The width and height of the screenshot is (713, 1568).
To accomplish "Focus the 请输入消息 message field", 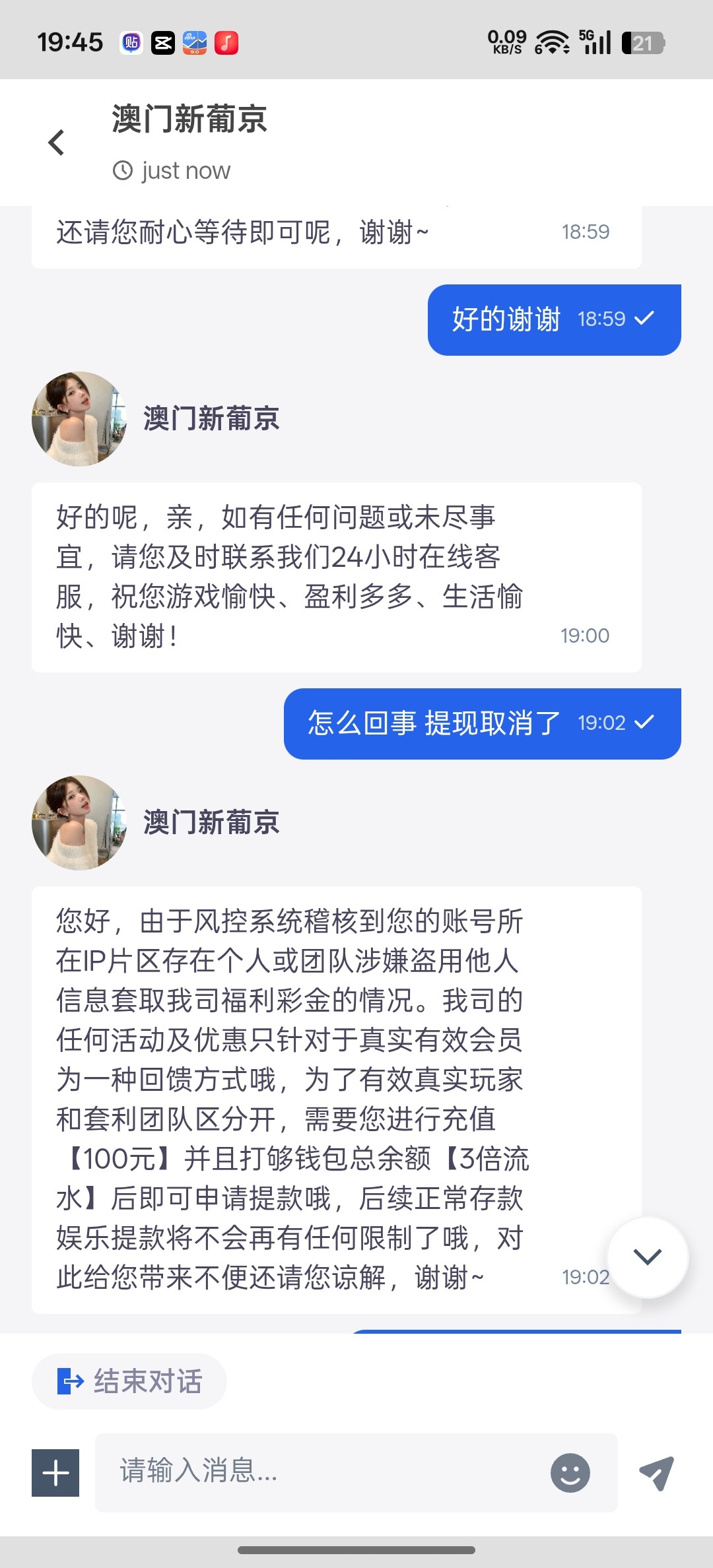I will pyautogui.click(x=323, y=1472).
